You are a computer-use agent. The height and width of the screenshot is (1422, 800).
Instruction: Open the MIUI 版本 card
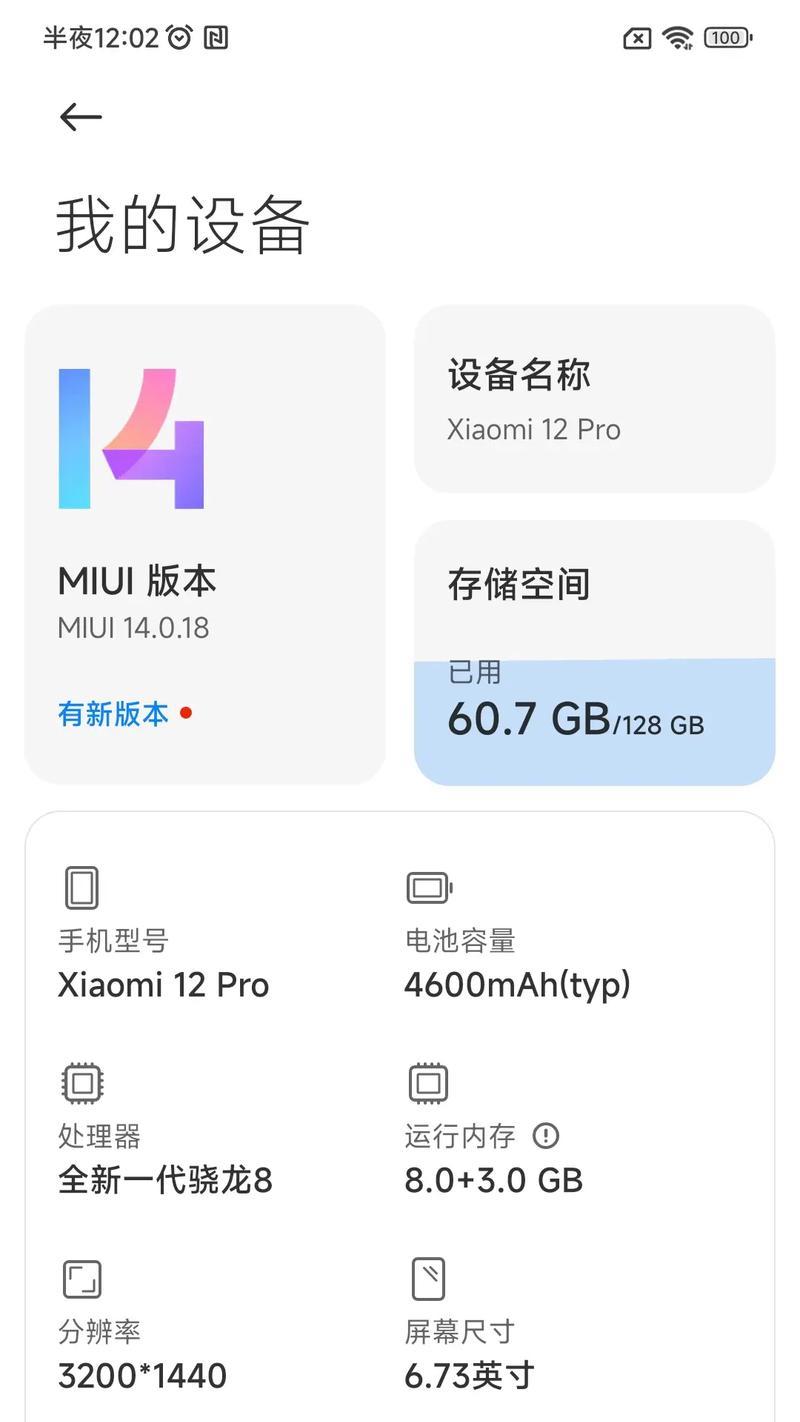[205, 545]
